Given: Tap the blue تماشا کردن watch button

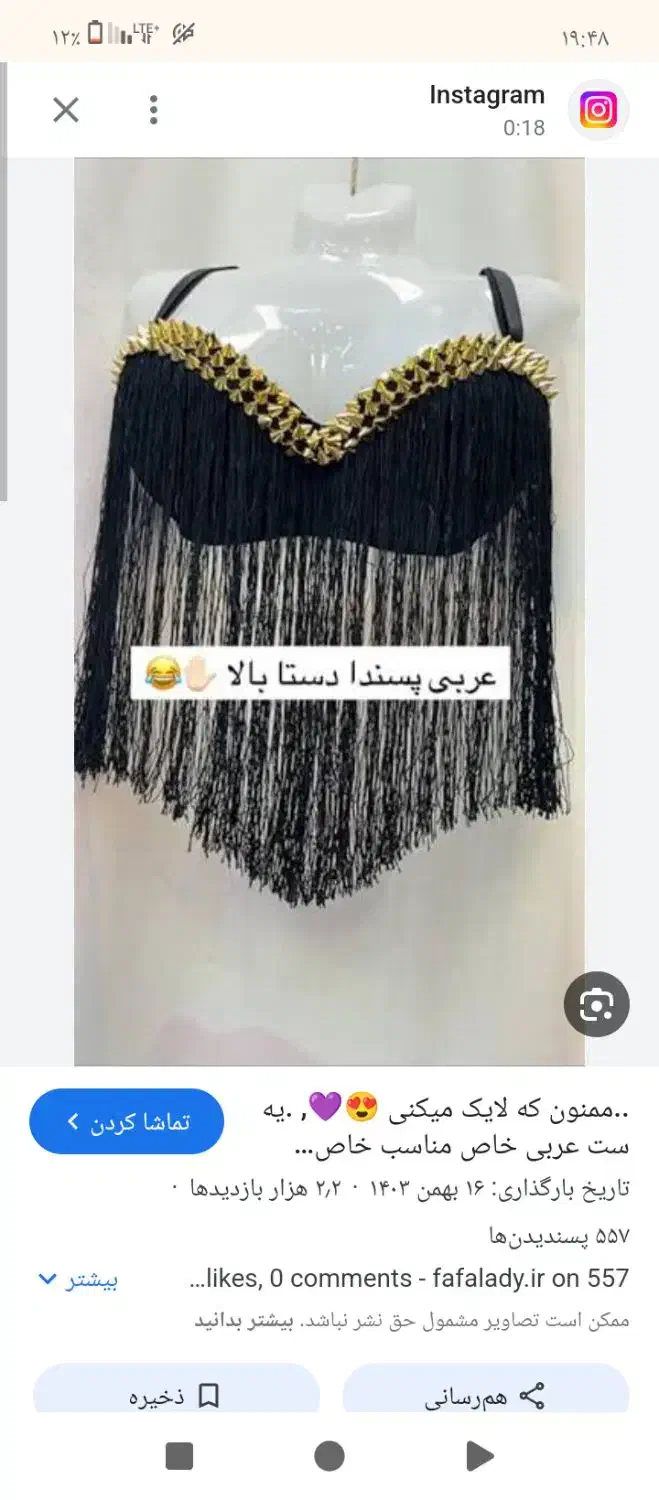Looking at the screenshot, I should (127, 1121).
